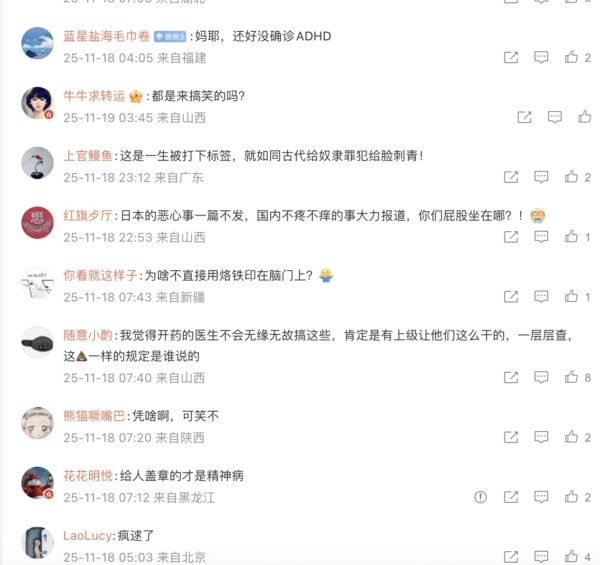Image resolution: width=600 pixels, height=565 pixels.
Task: Like the comment by 你看就这样子
Action: click(x=572, y=297)
